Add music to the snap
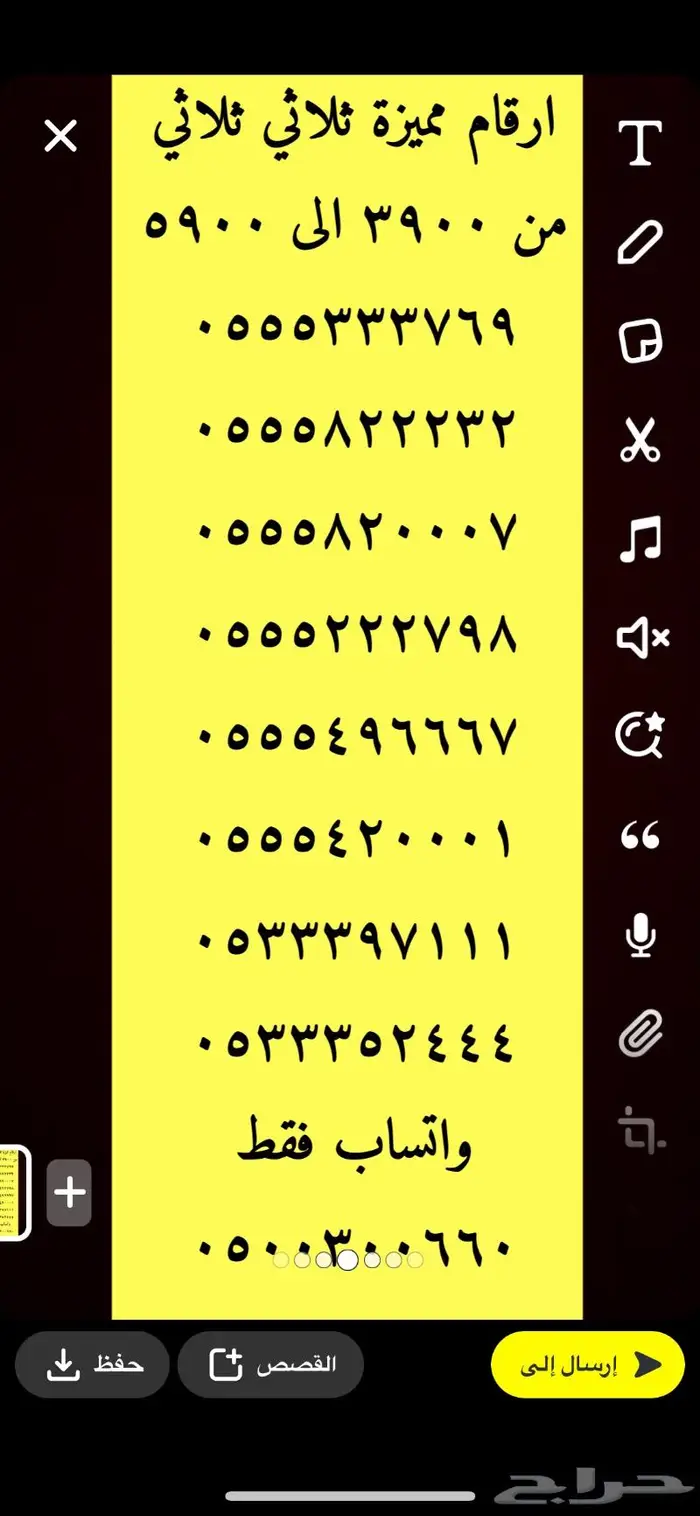The image size is (700, 1516). tap(640, 540)
